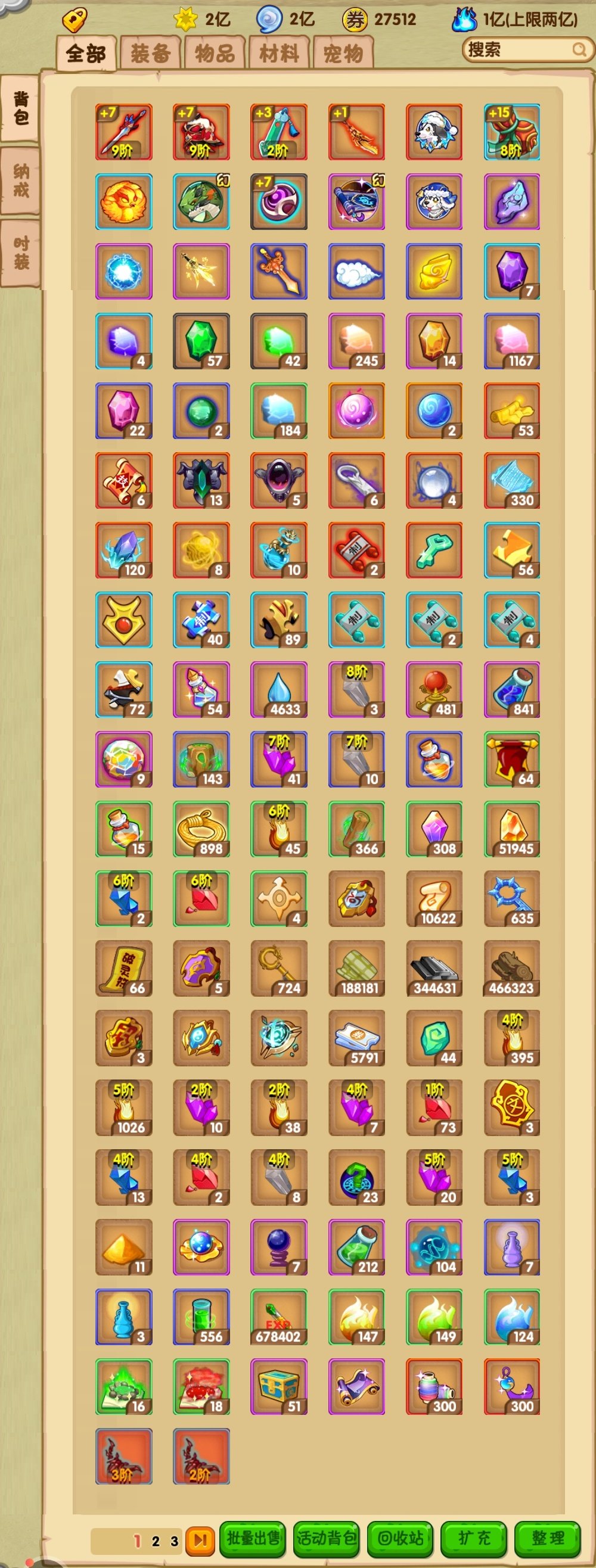Sort inventory with 整理 button
The height and width of the screenshot is (1568, 596).
[547, 1539]
